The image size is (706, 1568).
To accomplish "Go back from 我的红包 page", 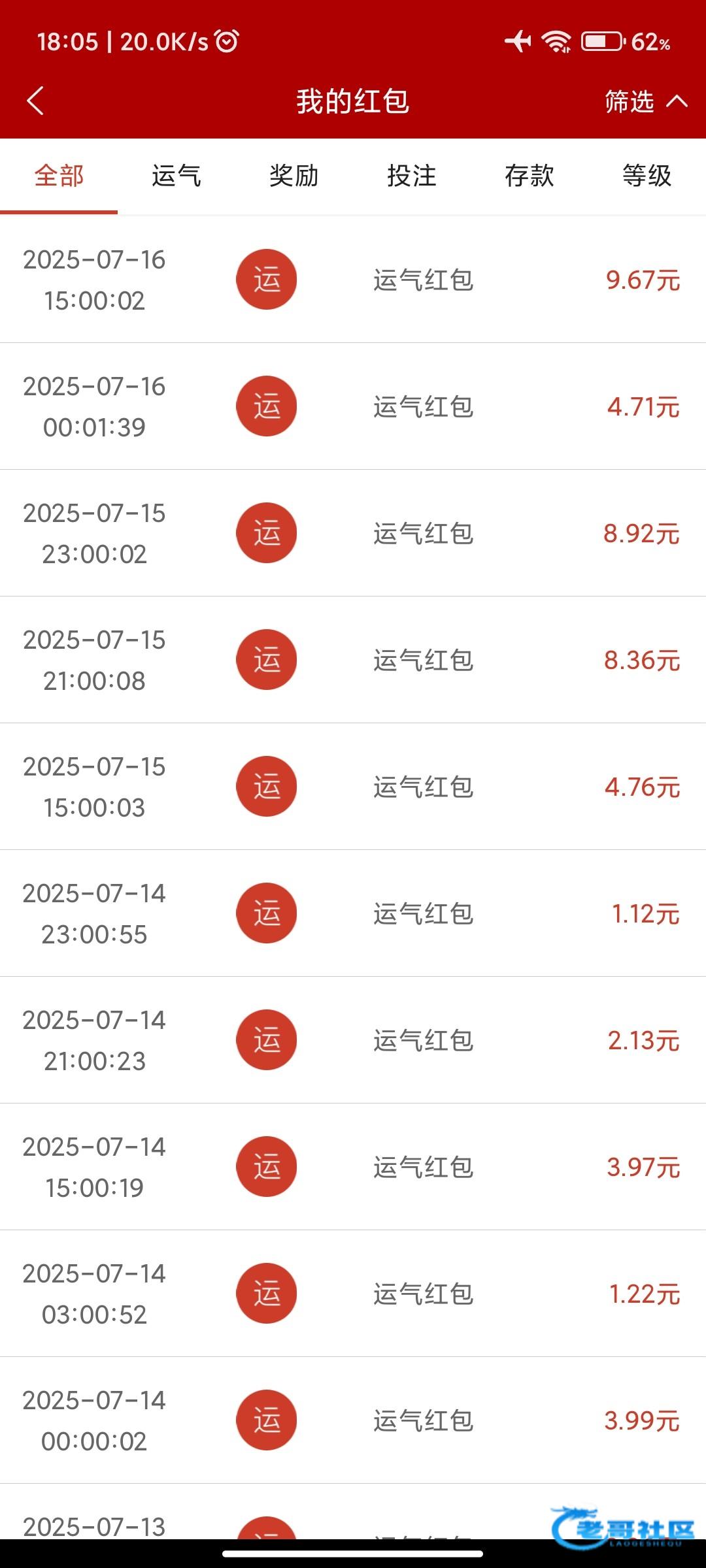I will pos(35,101).
